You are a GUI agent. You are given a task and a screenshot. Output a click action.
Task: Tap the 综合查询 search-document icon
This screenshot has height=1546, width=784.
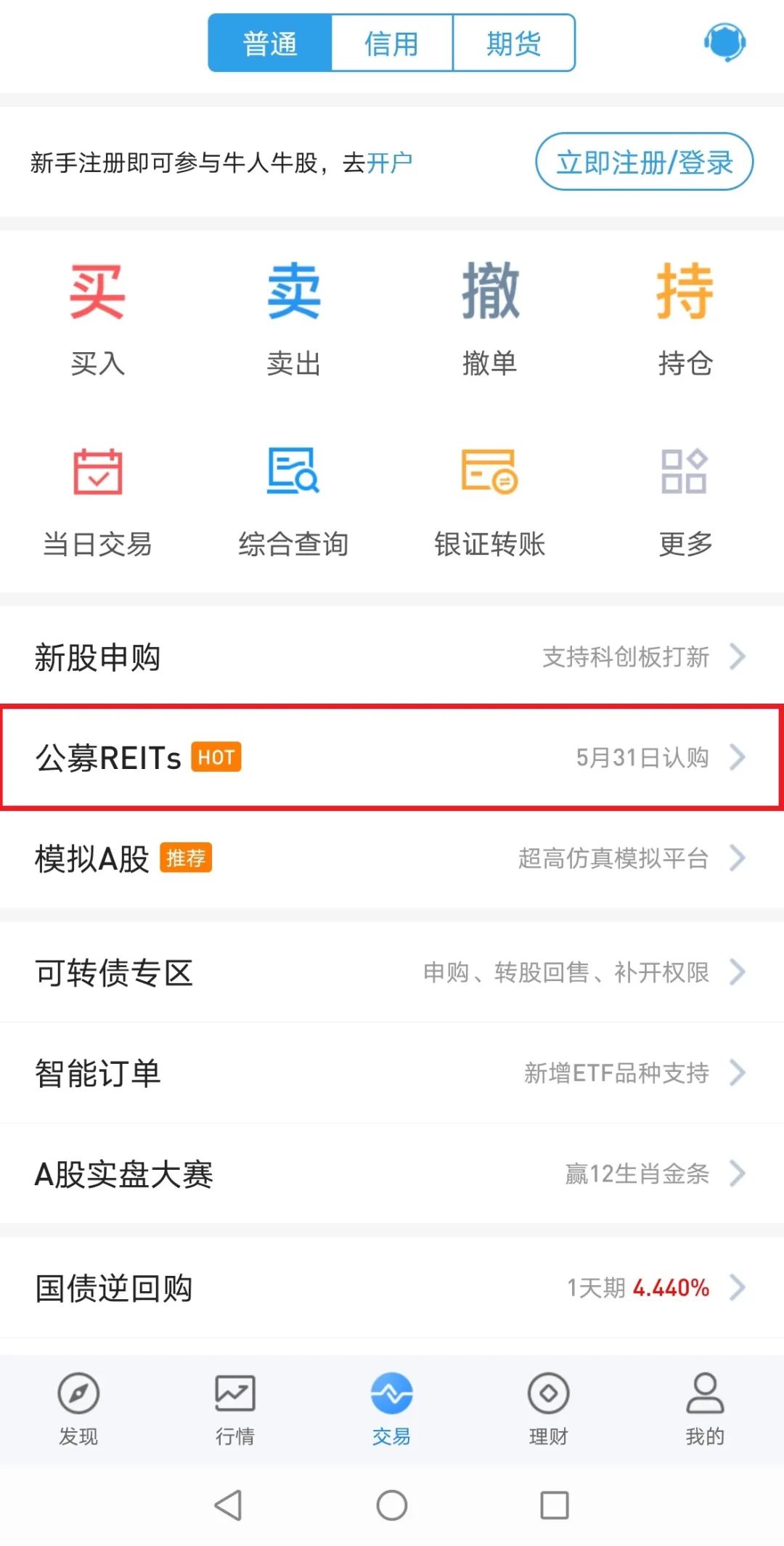293,473
